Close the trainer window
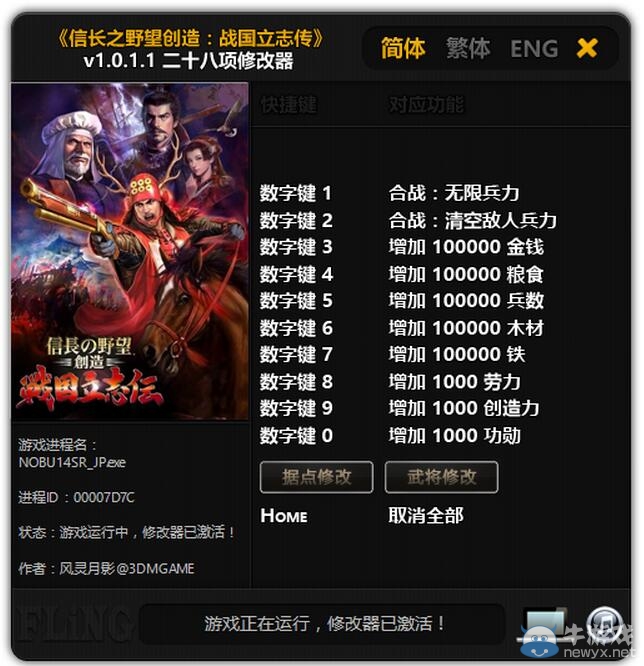This screenshot has height=666, width=644. click(x=588, y=47)
